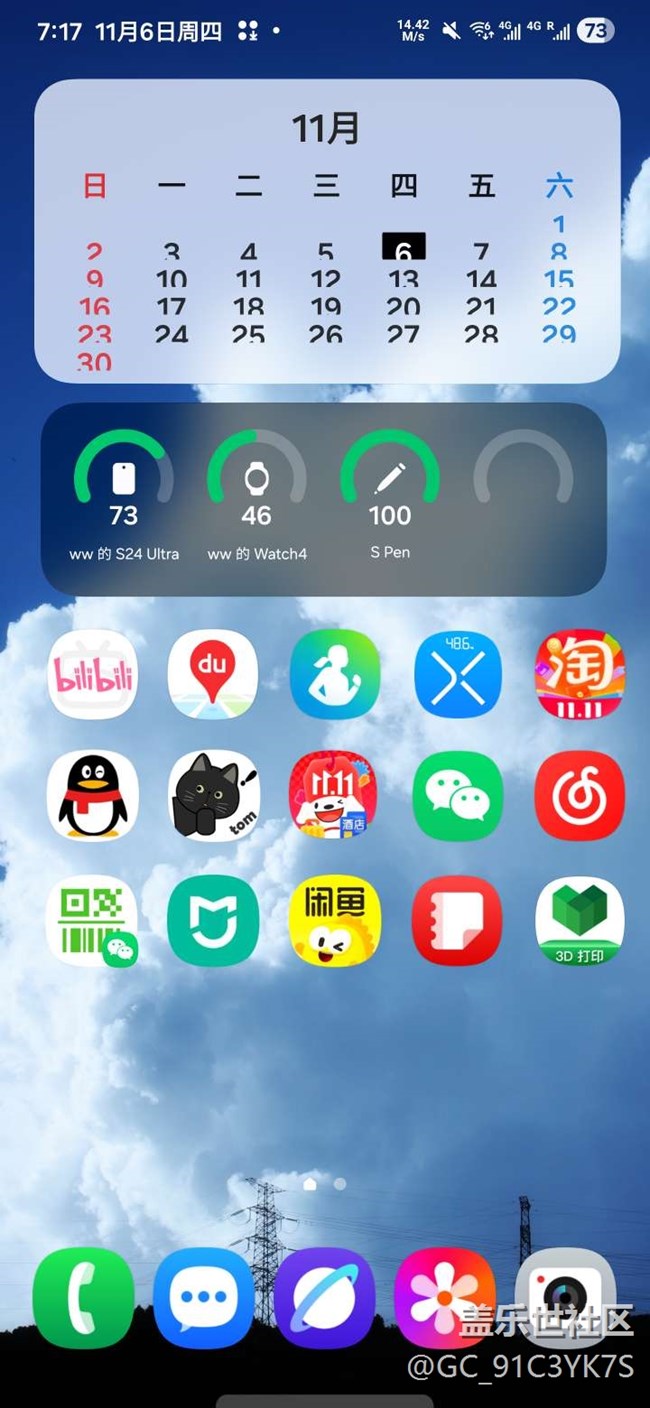The width and height of the screenshot is (650, 1408).
Task: Open the black cat tom app
Action: point(213,795)
